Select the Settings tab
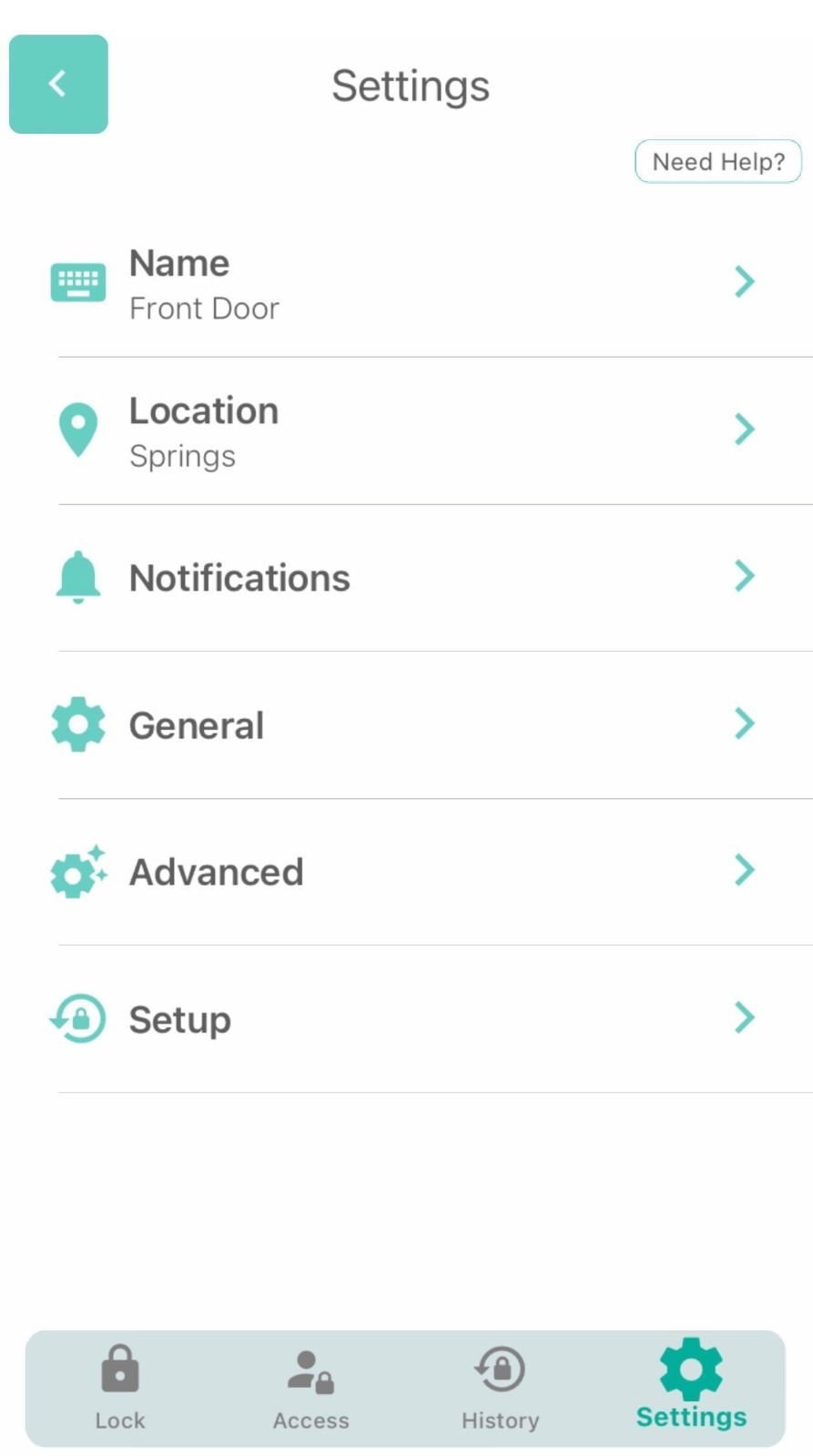The width and height of the screenshot is (813, 1456). point(691,1385)
